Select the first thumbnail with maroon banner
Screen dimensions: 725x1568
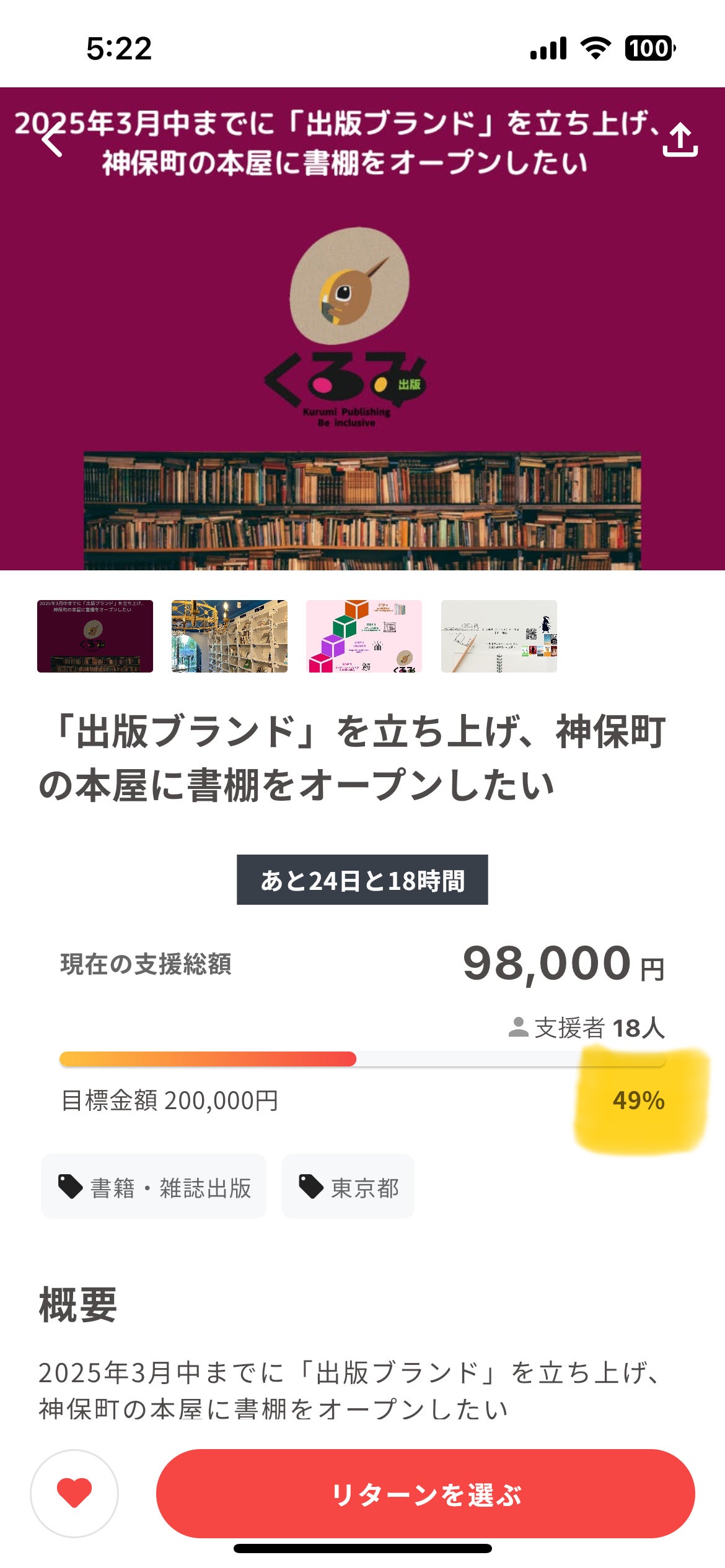pos(95,636)
